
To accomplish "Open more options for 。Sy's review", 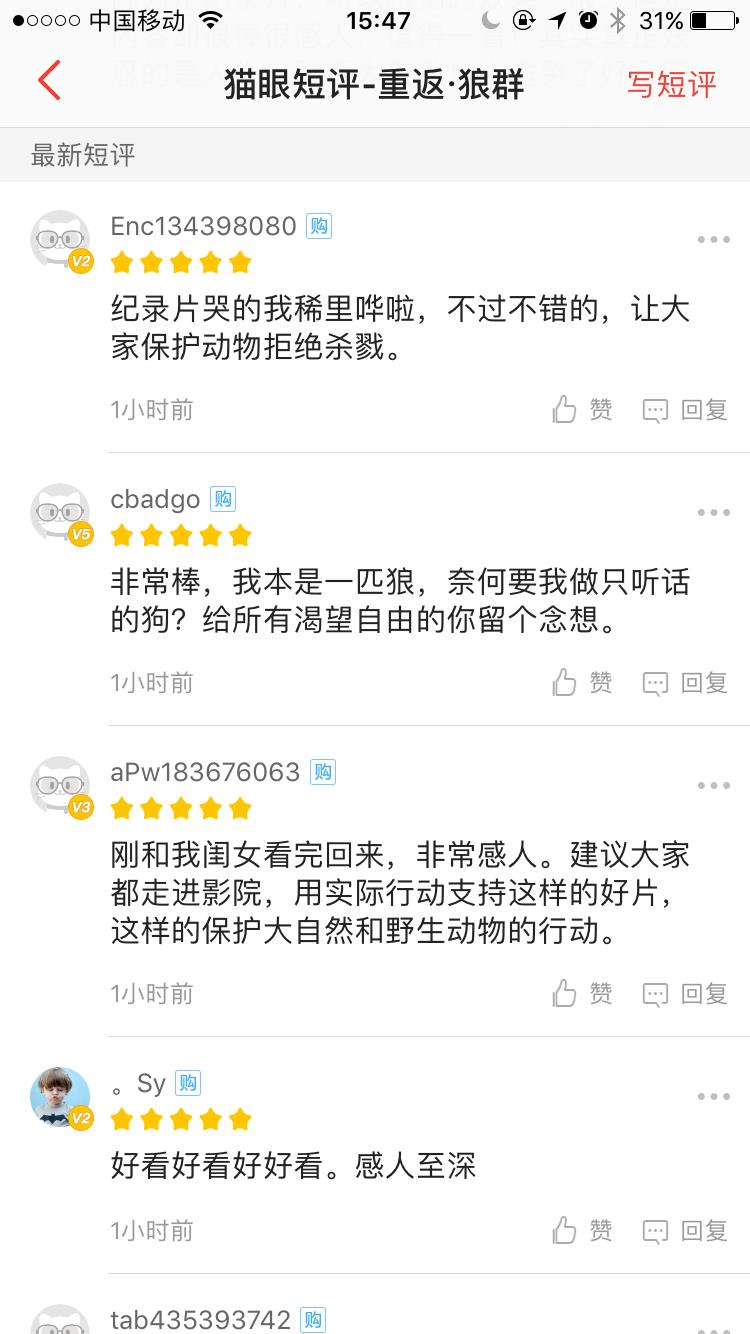I will point(713,1097).
